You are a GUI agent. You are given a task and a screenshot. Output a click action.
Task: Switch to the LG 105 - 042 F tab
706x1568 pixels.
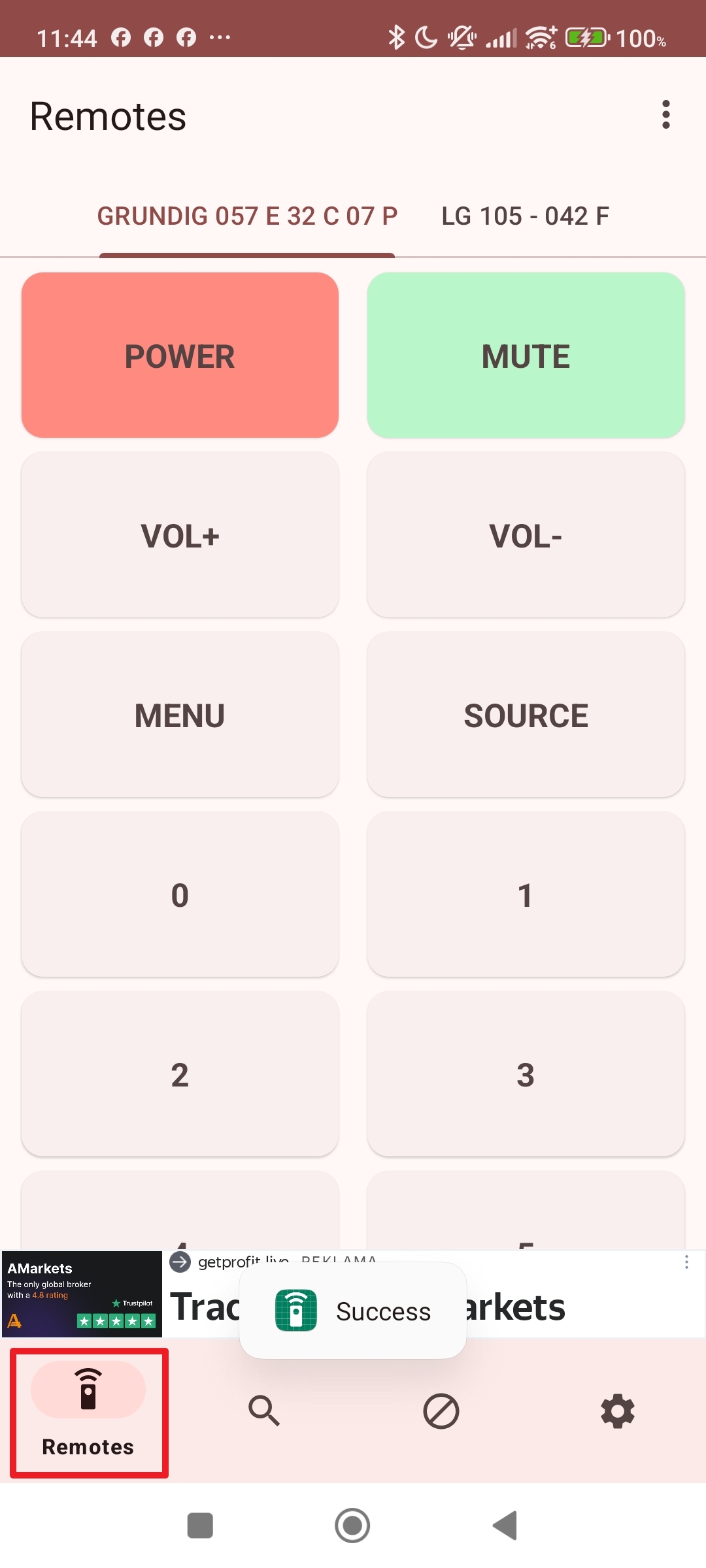click(525, 216)
